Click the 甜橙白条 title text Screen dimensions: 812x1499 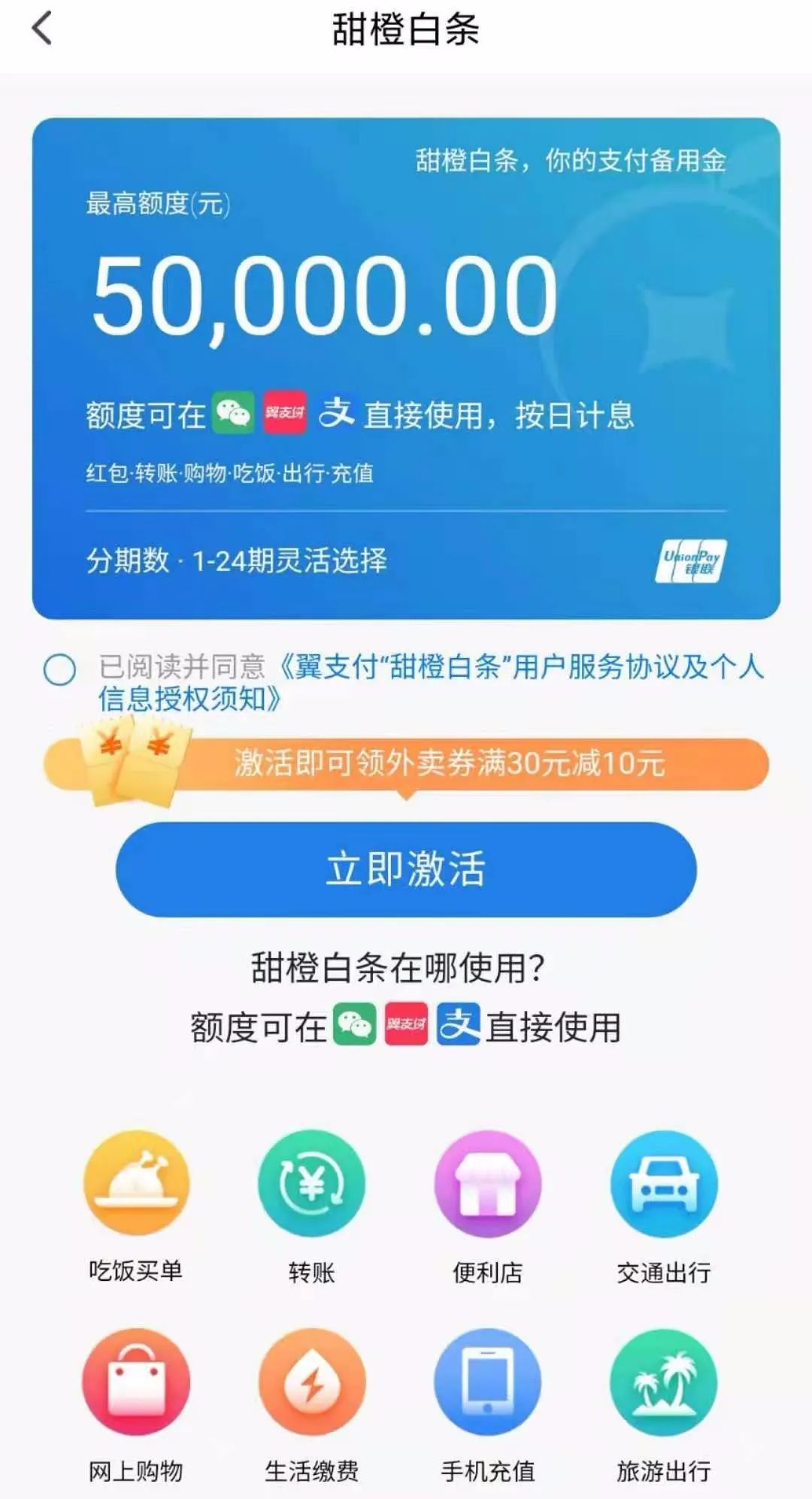pyautogui.click(x=406, y=27)
